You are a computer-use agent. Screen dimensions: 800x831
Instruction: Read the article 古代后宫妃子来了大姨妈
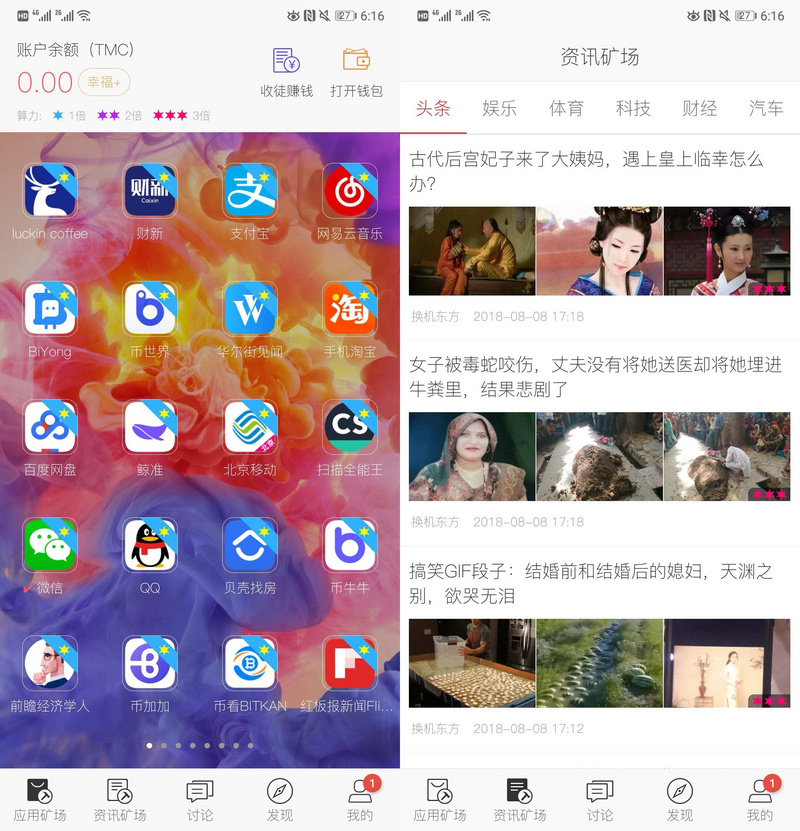[x=587, y=171]
